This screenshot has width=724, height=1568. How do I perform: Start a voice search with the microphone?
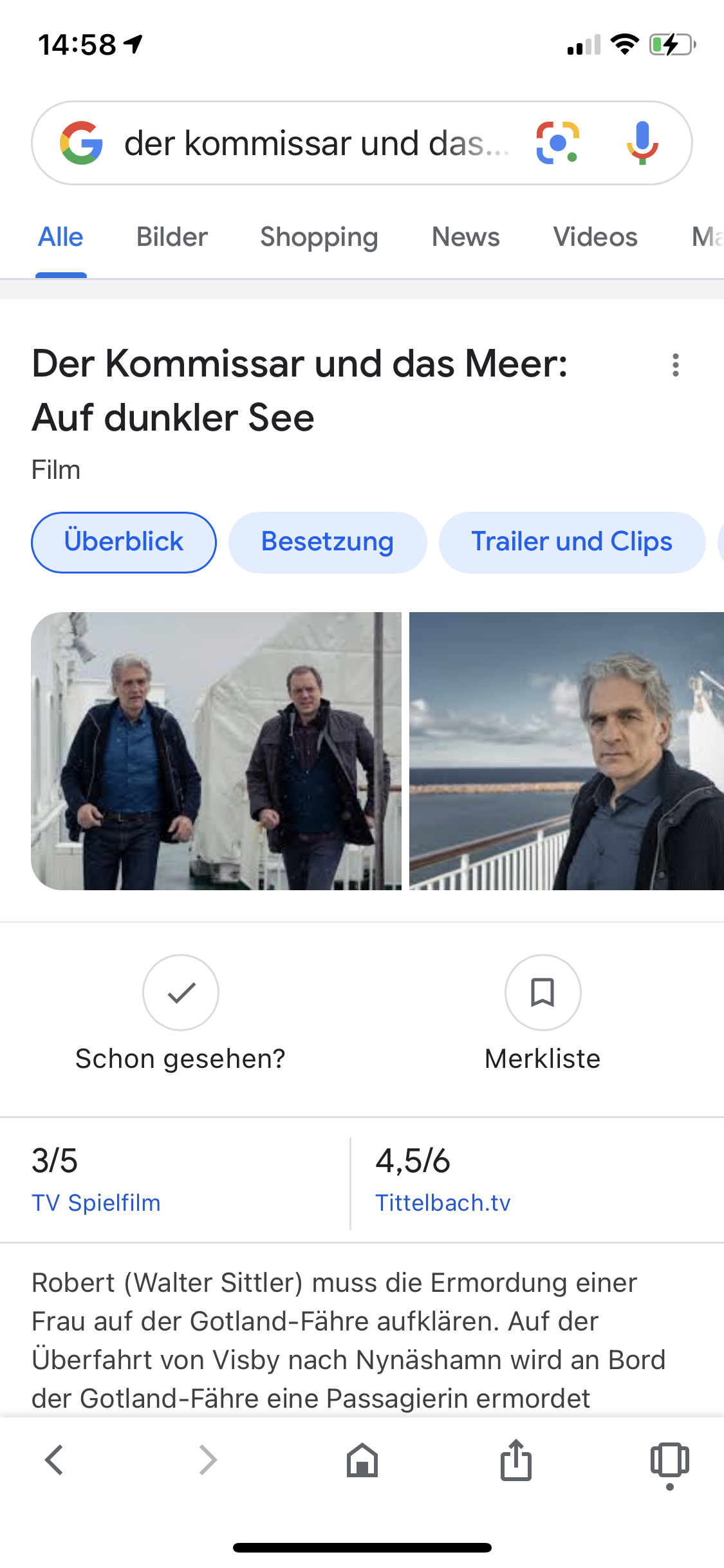click(642, 143)
